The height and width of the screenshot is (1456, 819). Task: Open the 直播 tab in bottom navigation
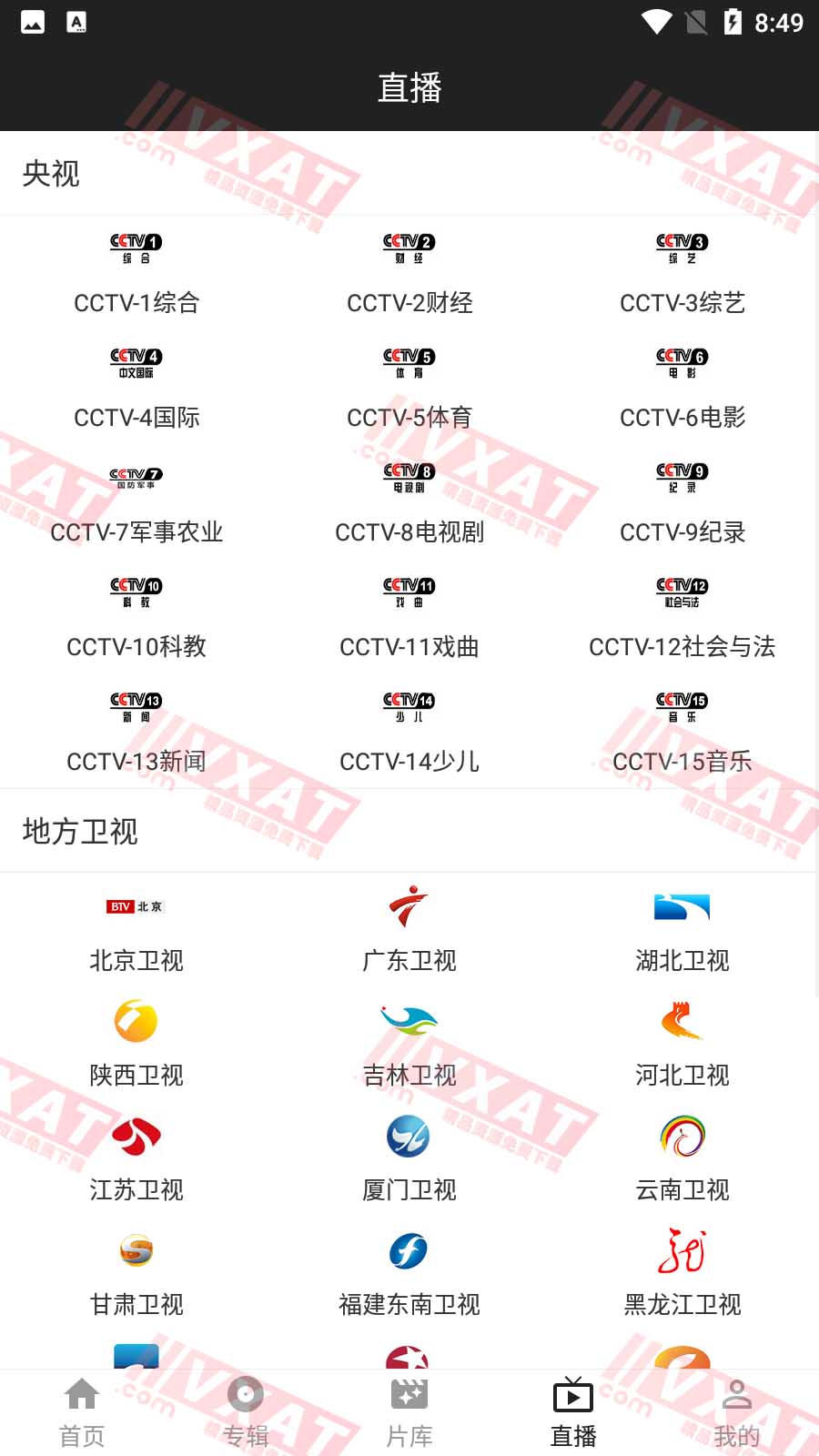573,1412
